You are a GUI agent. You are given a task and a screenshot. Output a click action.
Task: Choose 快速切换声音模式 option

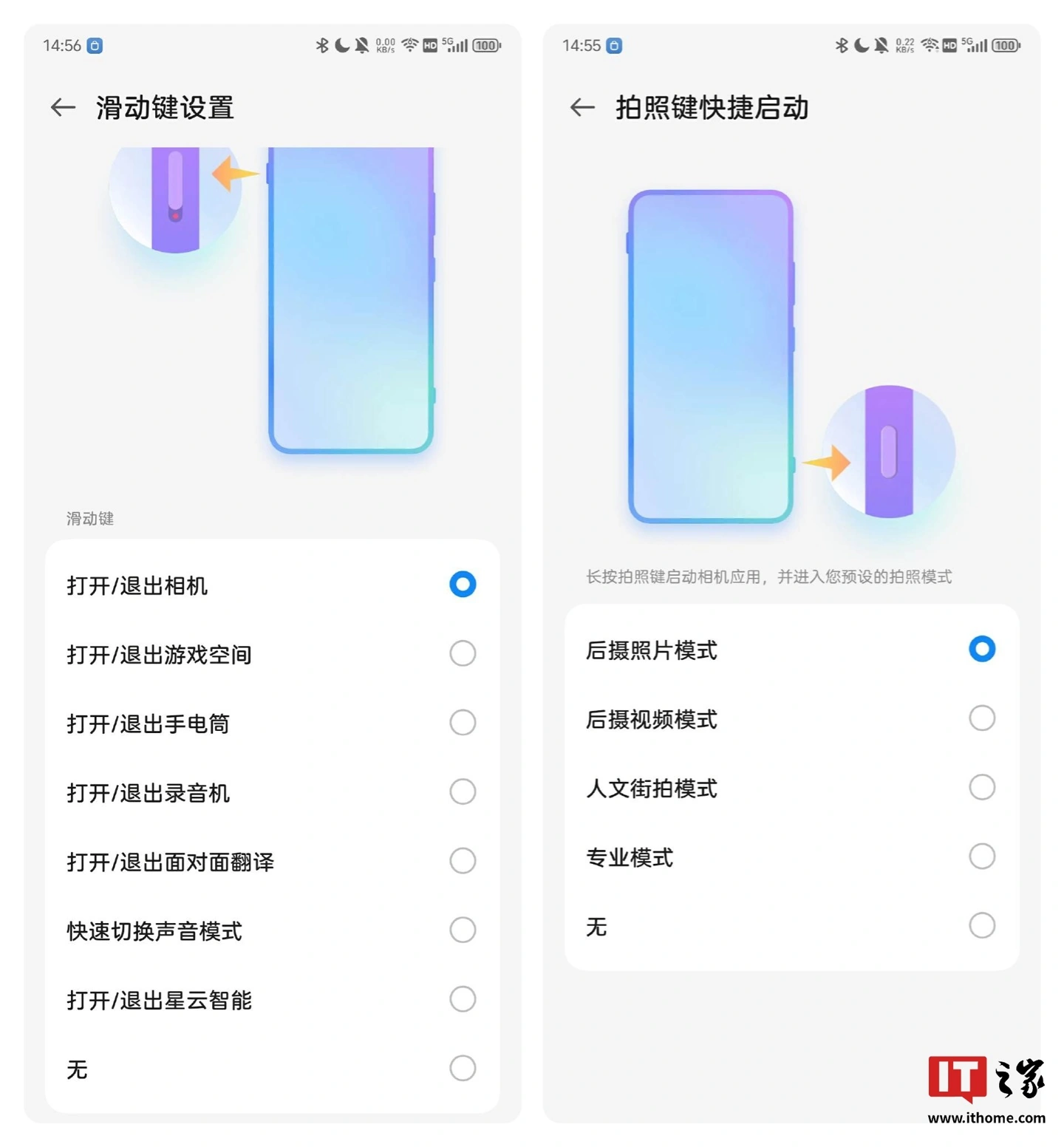click(x=462, y=930)
